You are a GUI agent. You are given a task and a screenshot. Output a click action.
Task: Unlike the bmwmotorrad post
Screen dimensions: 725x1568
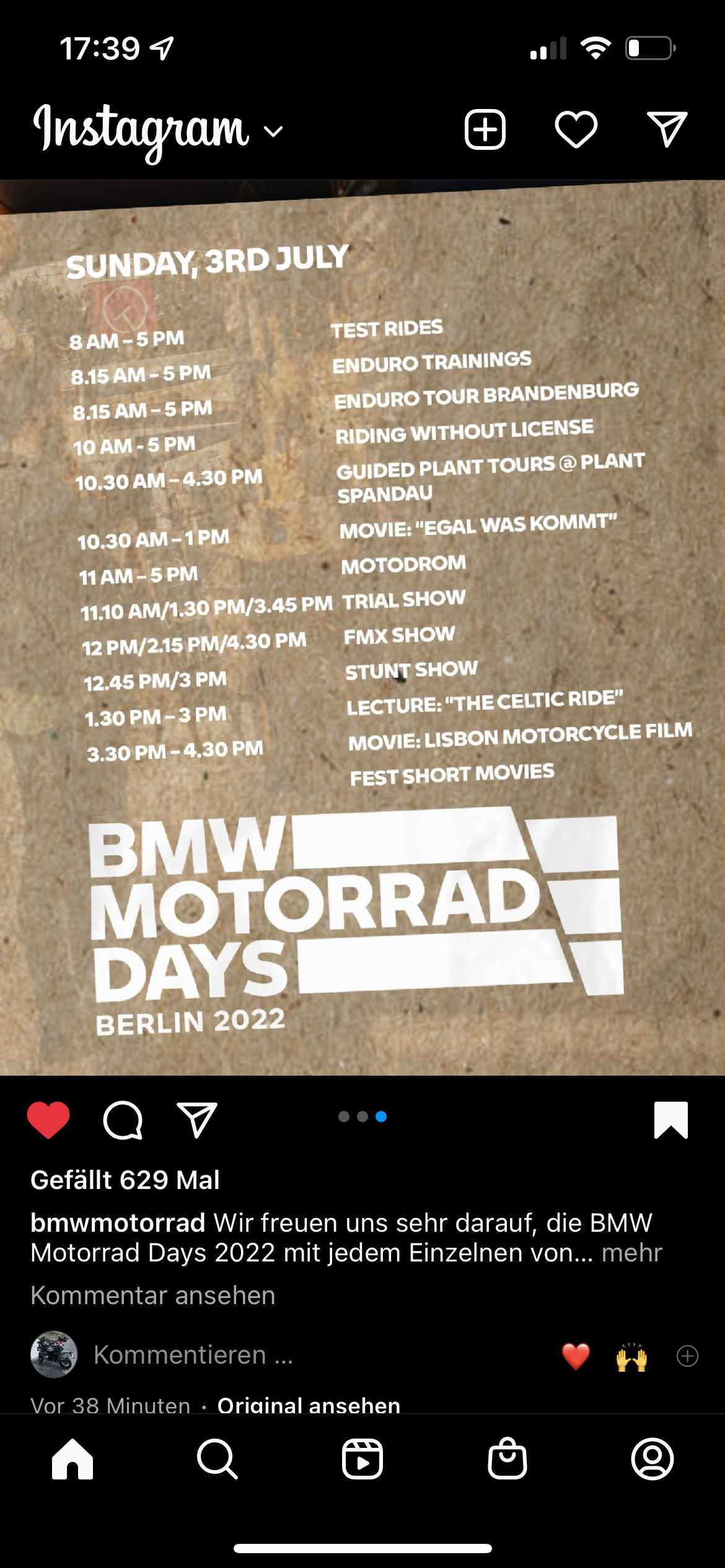click(48, 1120)
